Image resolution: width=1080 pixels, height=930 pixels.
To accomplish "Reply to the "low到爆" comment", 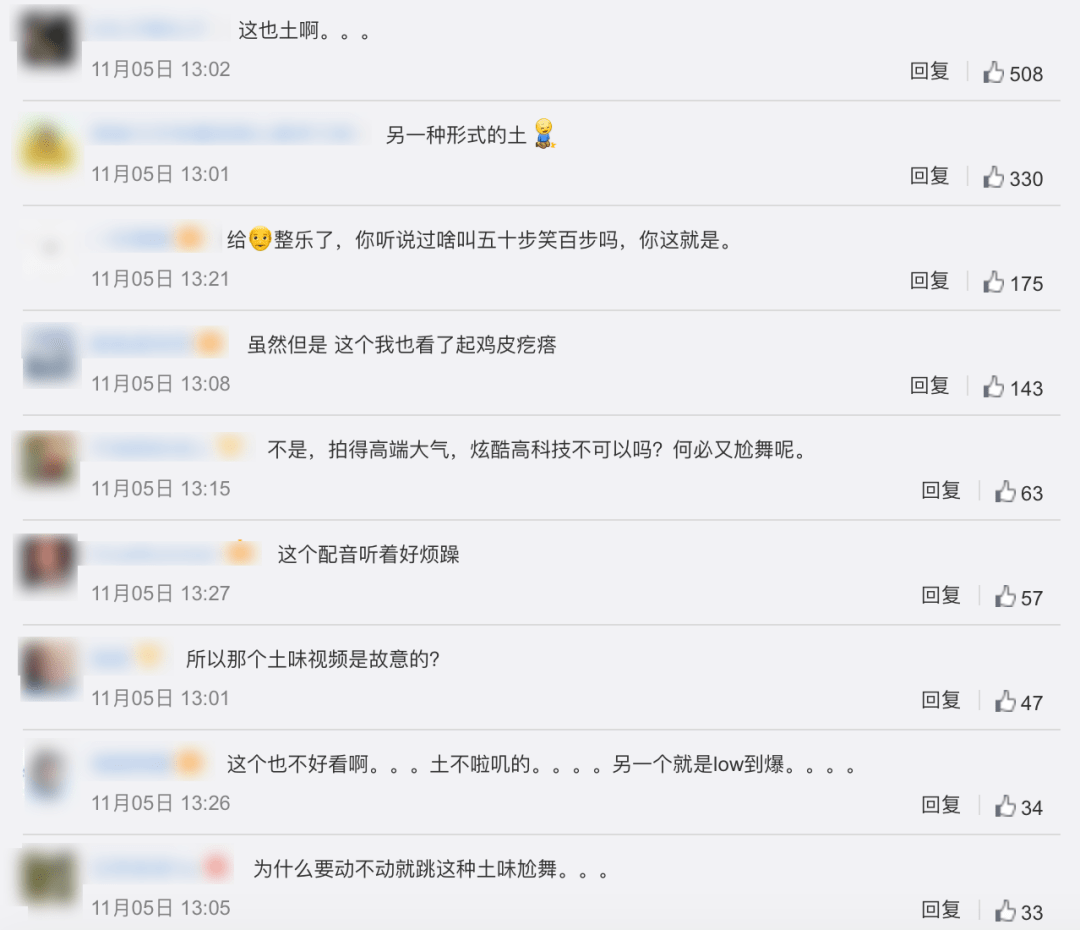I will click(x=941, y=805).
